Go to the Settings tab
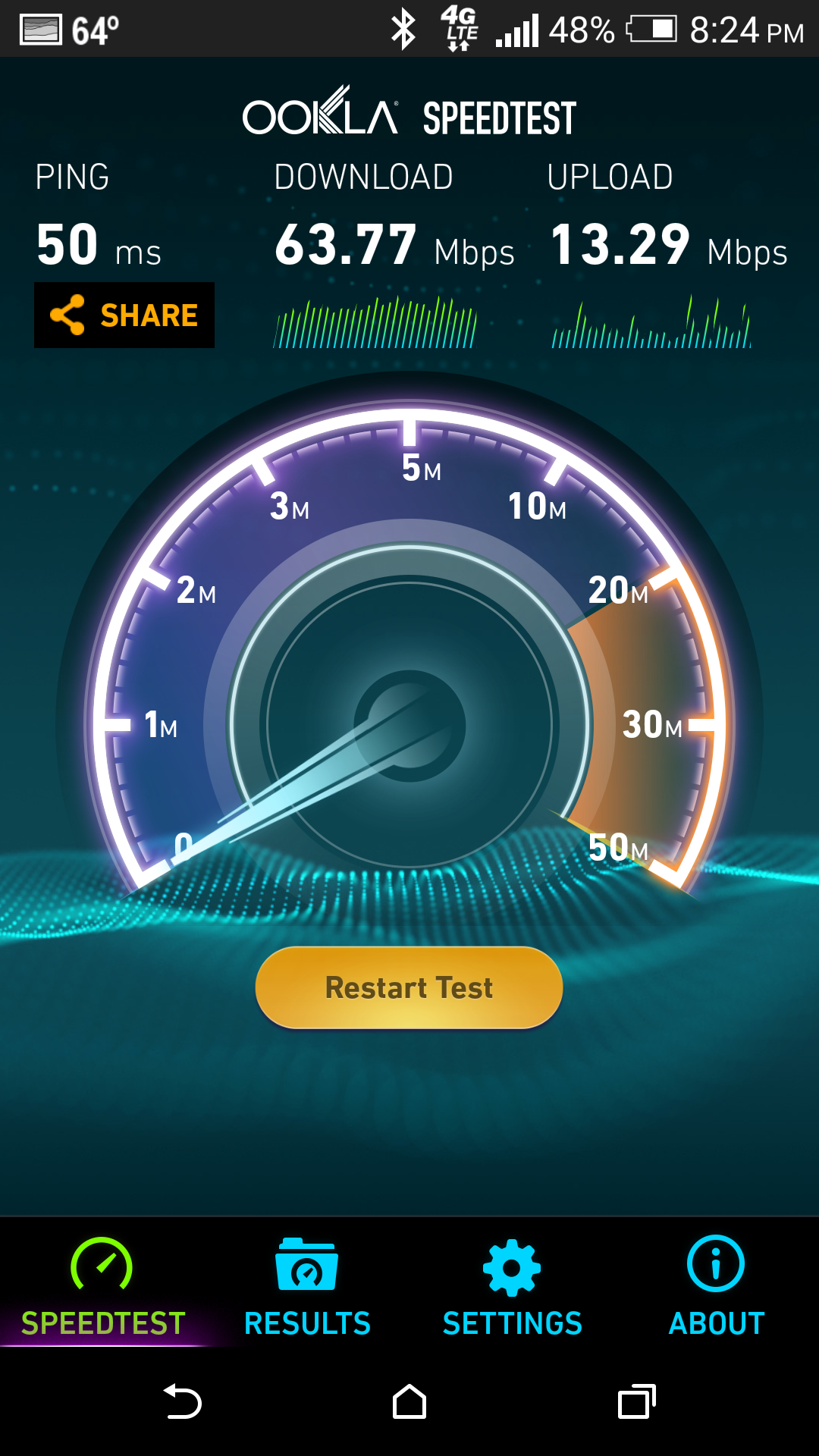The width and height of the screenshot is (819, 1456). pyautogui.click(x=512, y=1285)
